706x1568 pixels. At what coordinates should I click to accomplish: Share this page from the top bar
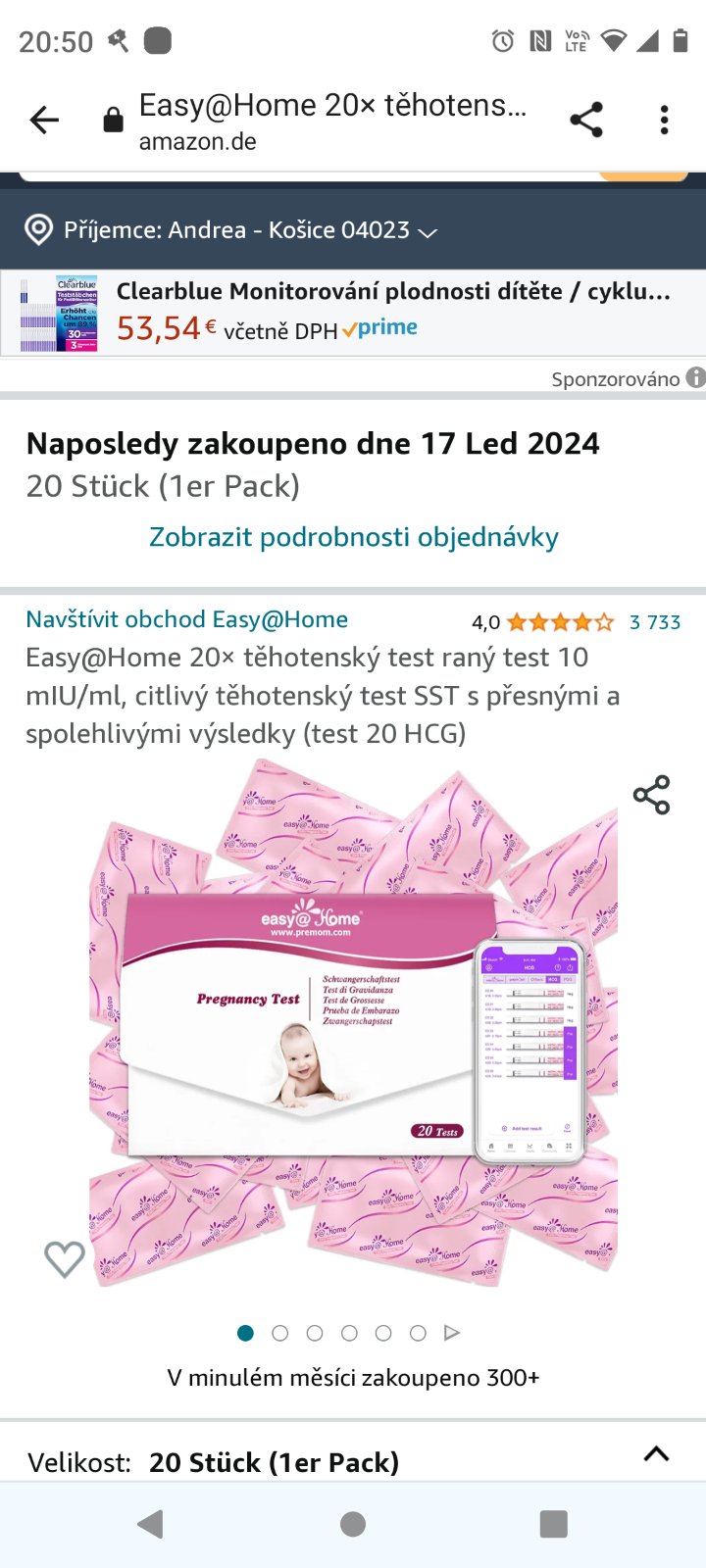tap(586, 121)
